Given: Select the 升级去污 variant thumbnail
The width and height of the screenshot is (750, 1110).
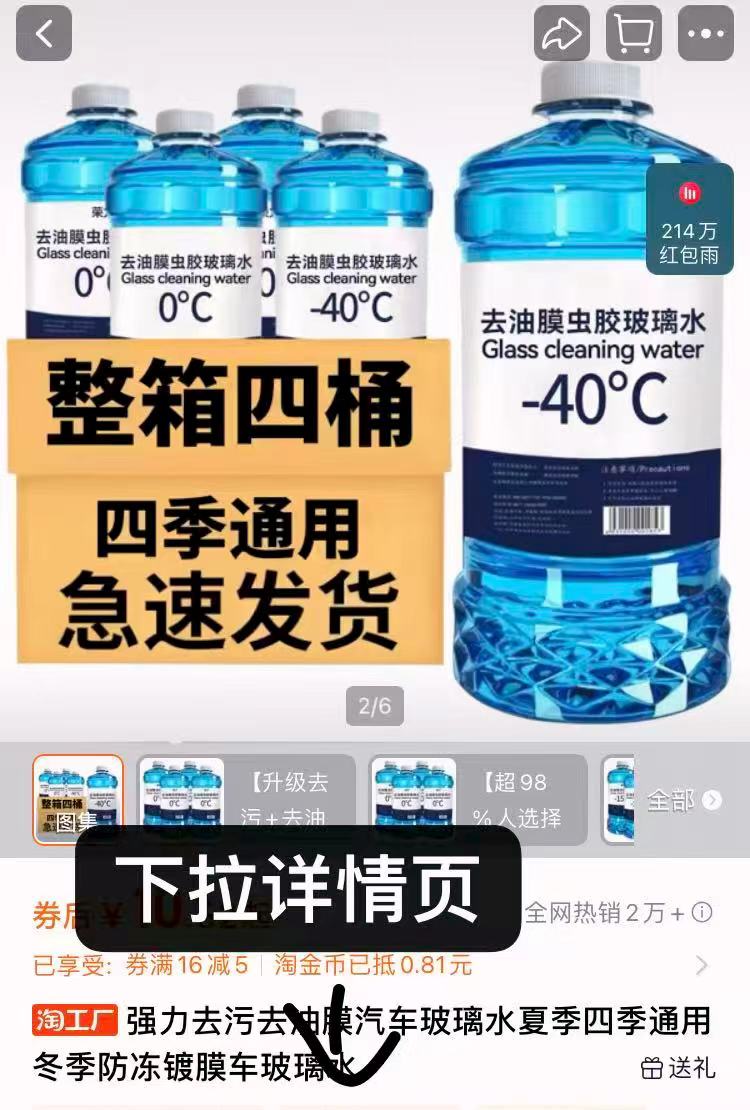Looking at the screenshot, I should [x=246, y=799].
